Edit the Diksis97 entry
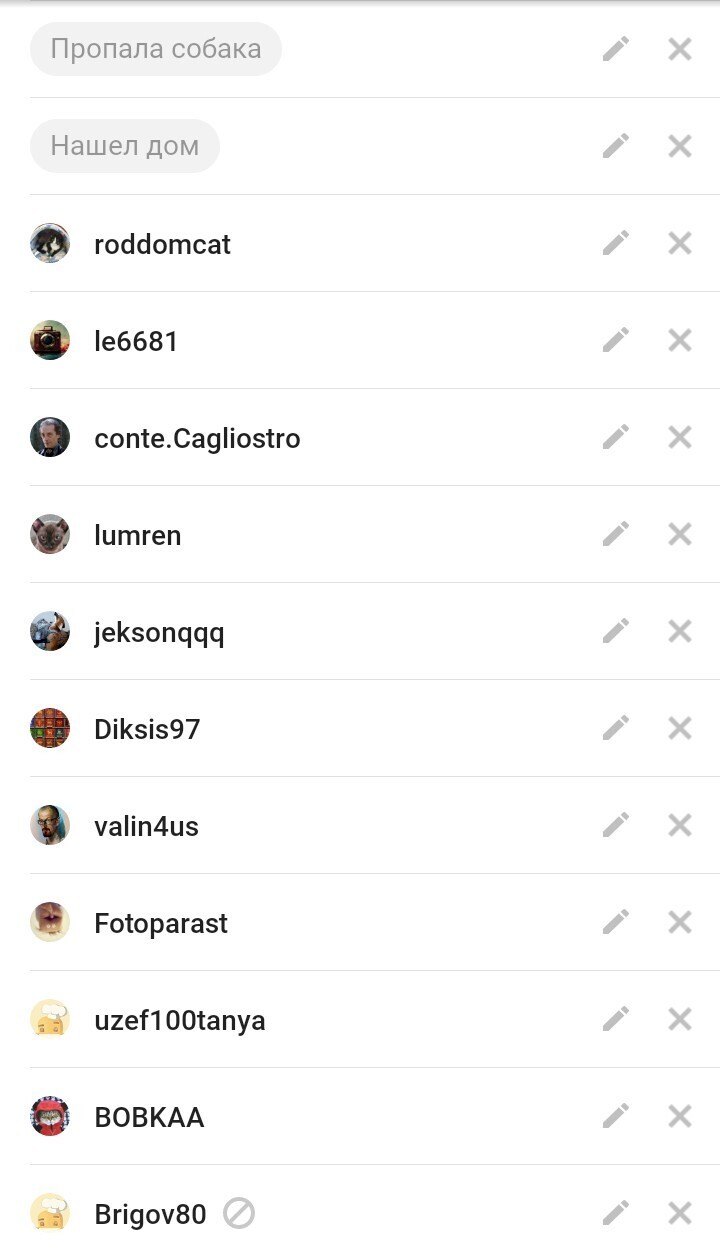The image size is (720, 1260). click(616, 728)
